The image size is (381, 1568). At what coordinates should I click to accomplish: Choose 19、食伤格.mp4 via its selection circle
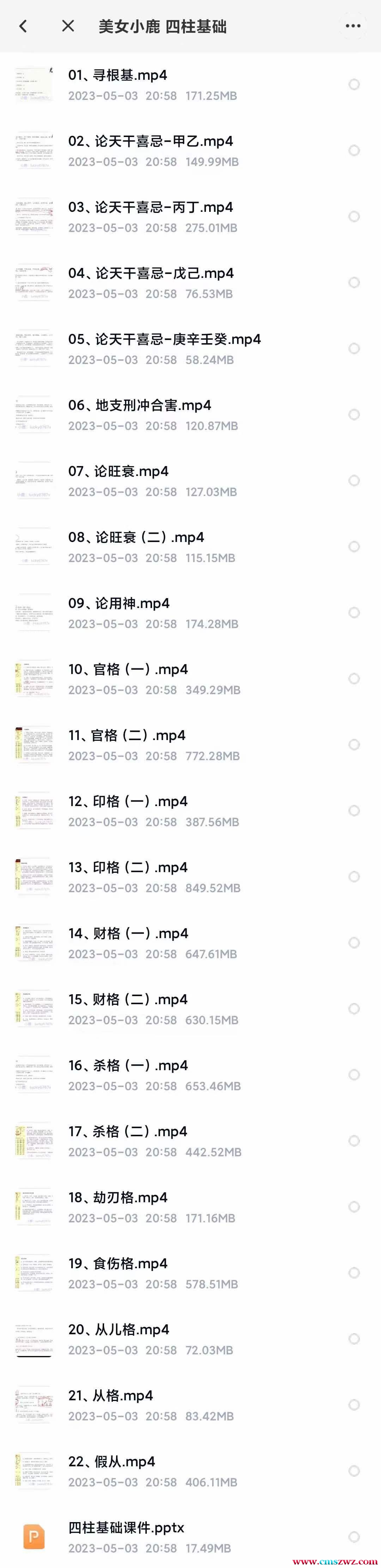(353, 1274)
